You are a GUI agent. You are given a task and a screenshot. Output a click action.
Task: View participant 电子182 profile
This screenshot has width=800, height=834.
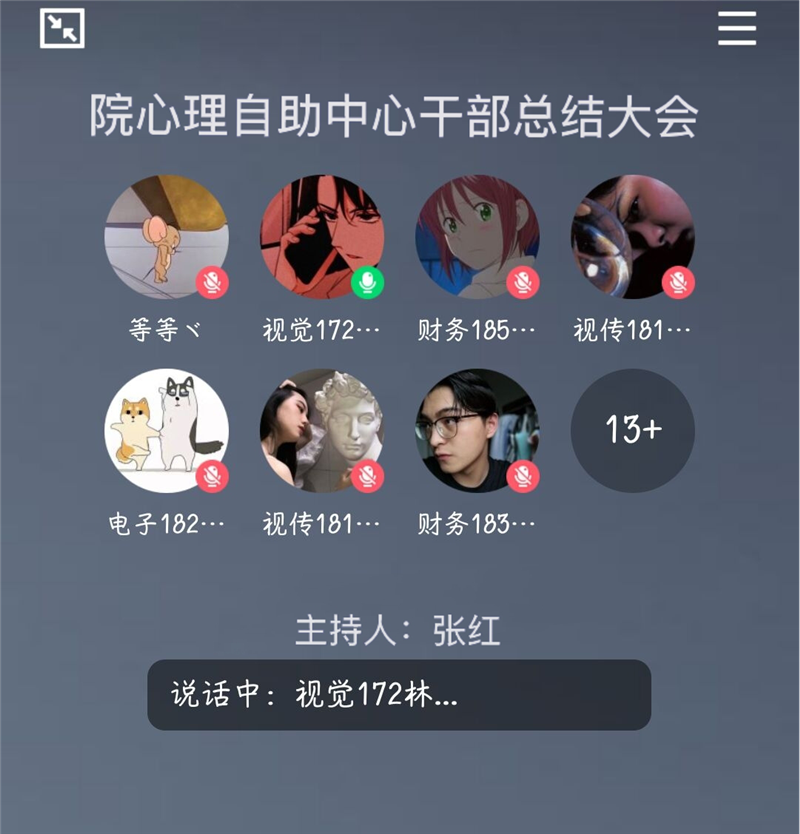166,431
